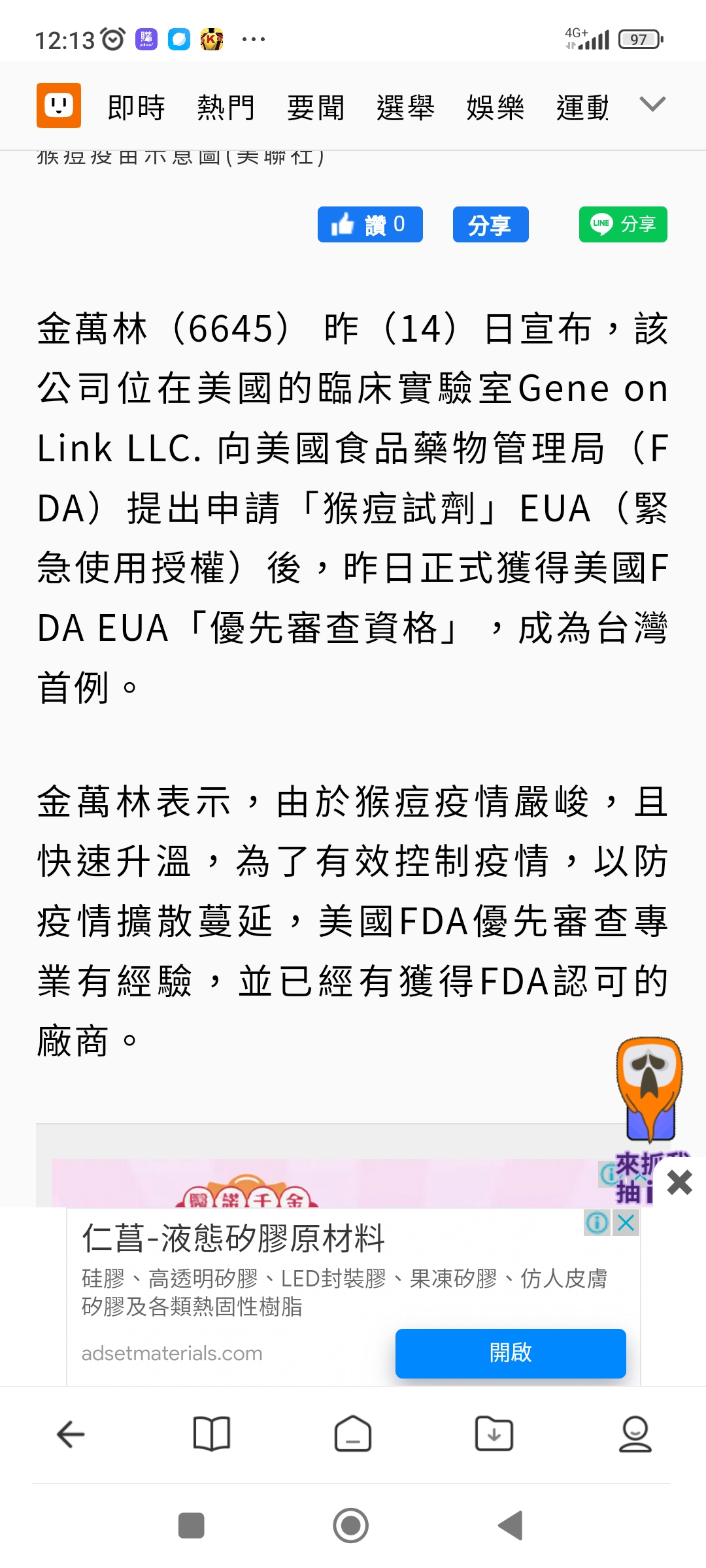Go to the 娛樂 tab
Screen dimensions: 706x1568
495,107
